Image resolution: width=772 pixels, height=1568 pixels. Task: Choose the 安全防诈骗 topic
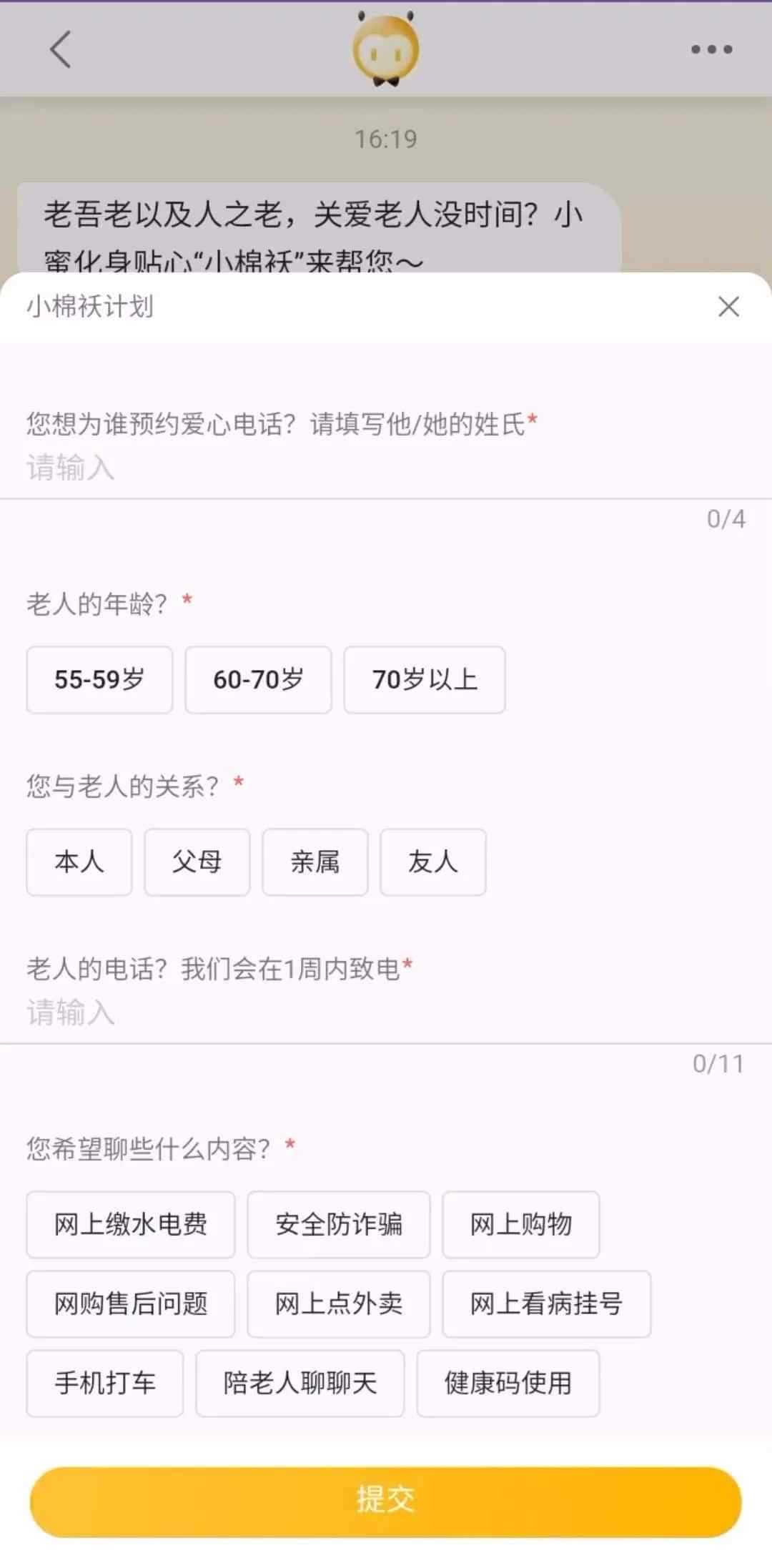point(339,1224)
